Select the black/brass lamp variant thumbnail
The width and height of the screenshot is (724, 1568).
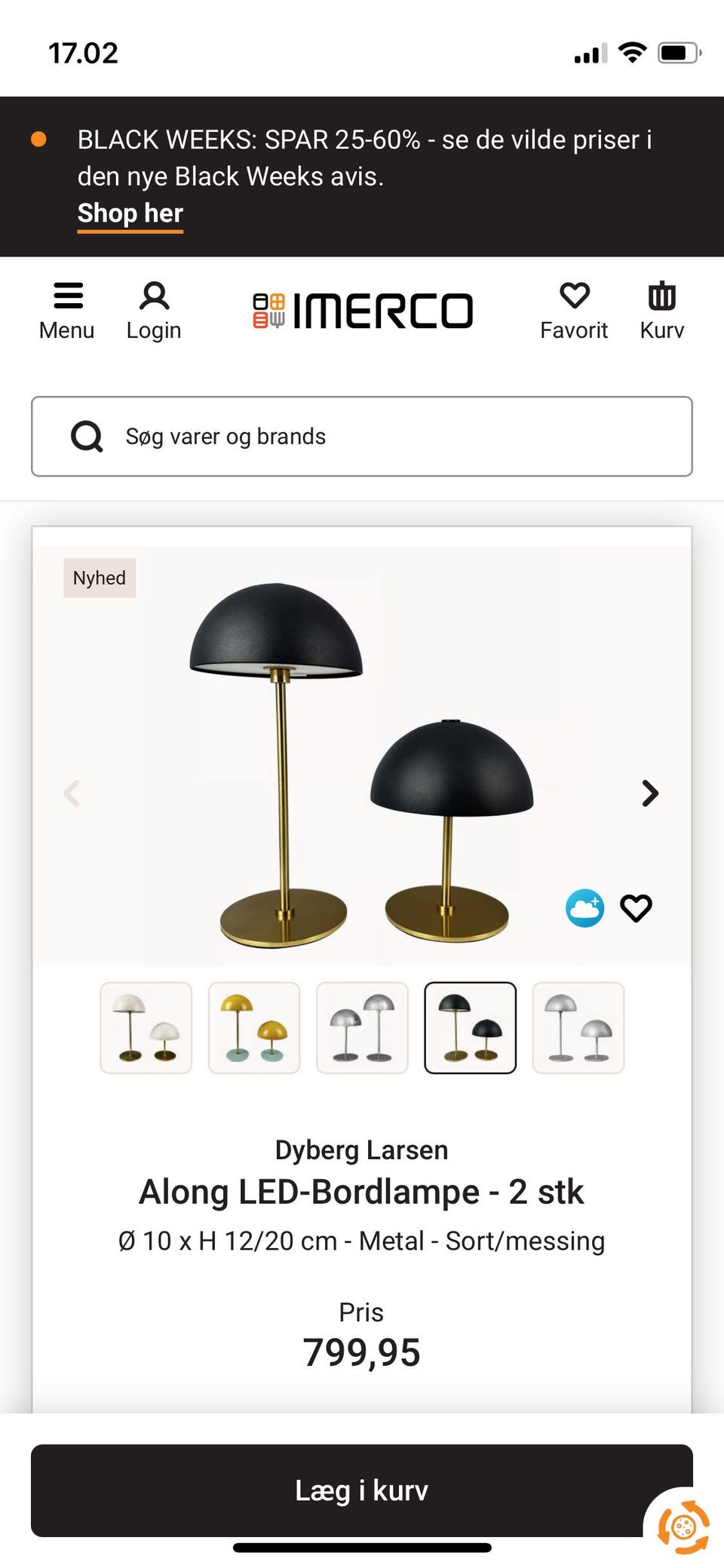470,1028
